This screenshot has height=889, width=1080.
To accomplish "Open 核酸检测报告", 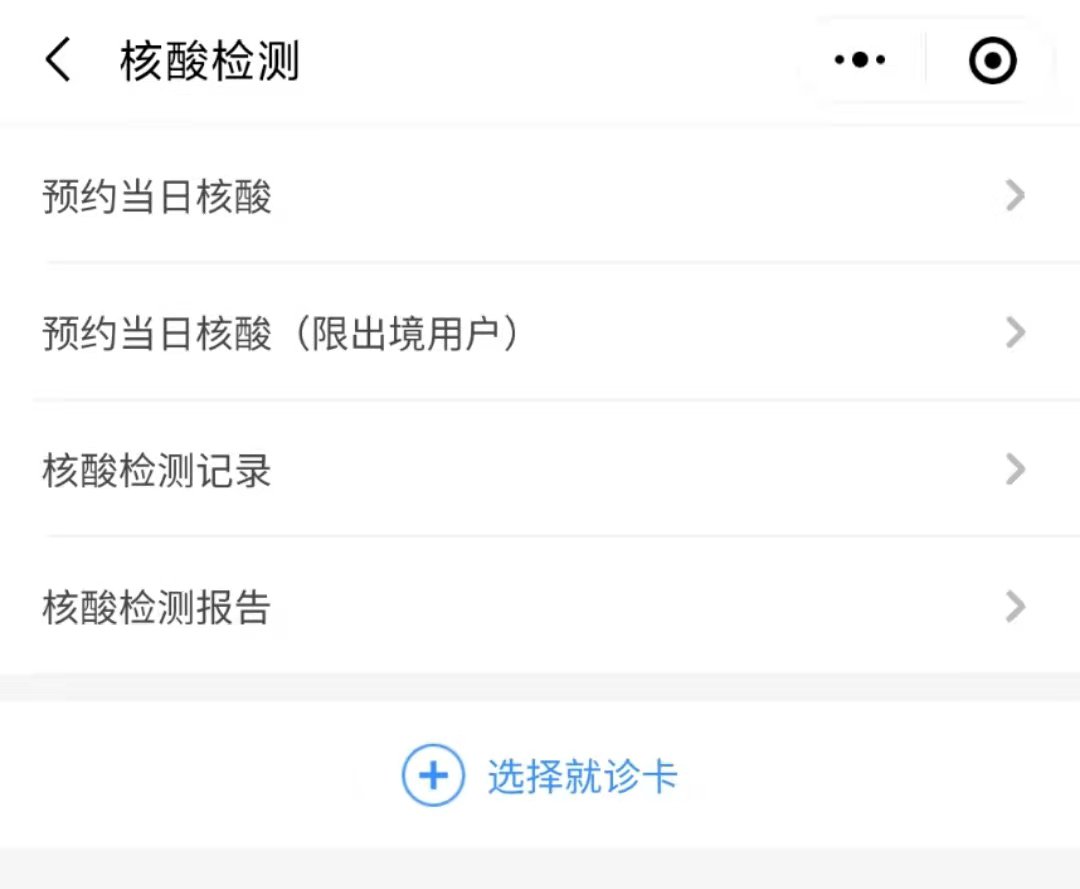I will tap(540, 607).
